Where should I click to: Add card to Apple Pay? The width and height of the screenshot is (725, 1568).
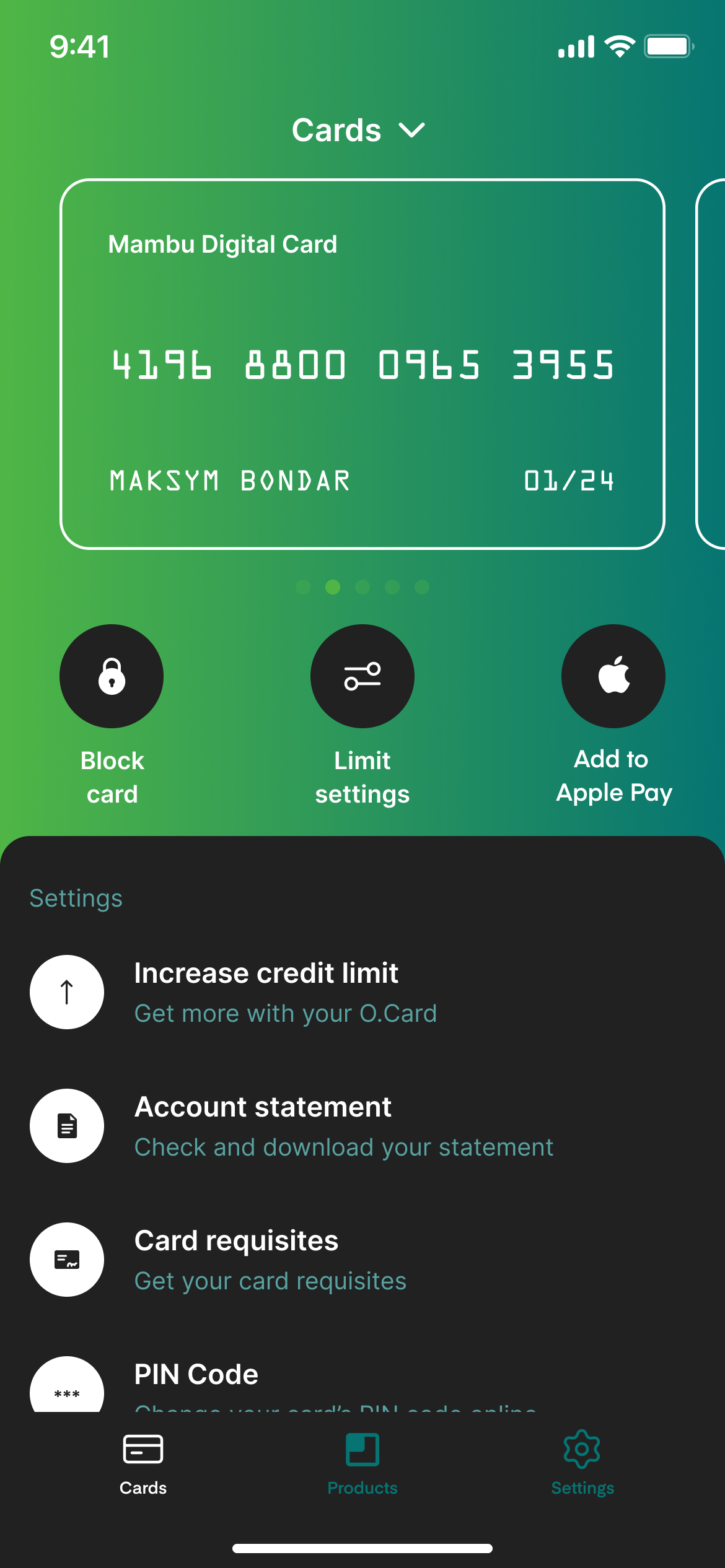pos(613,676)
